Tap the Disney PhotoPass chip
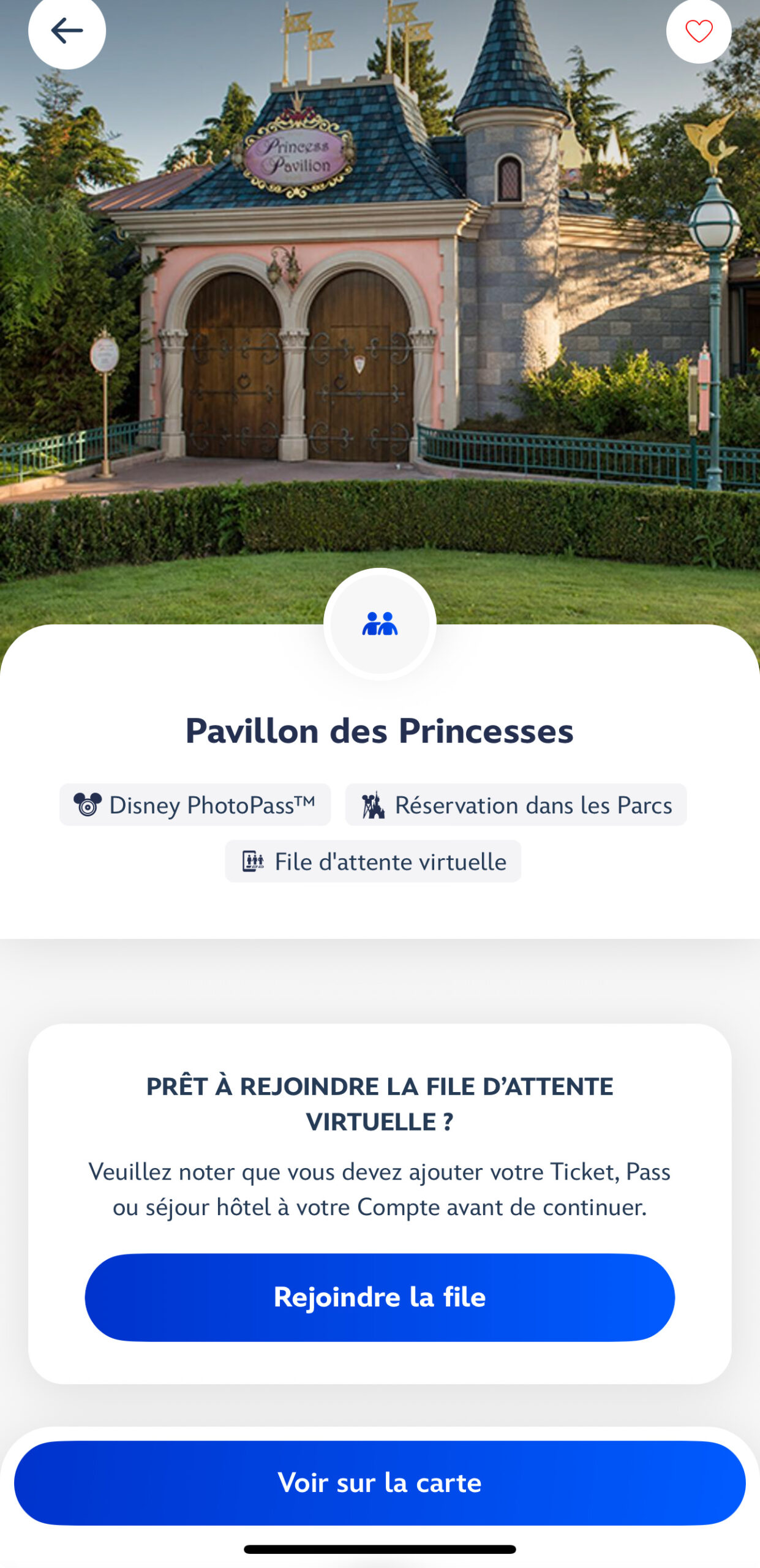Image resolution: width=760 pixels, height=1568 pixels. [x=195, y=805]
